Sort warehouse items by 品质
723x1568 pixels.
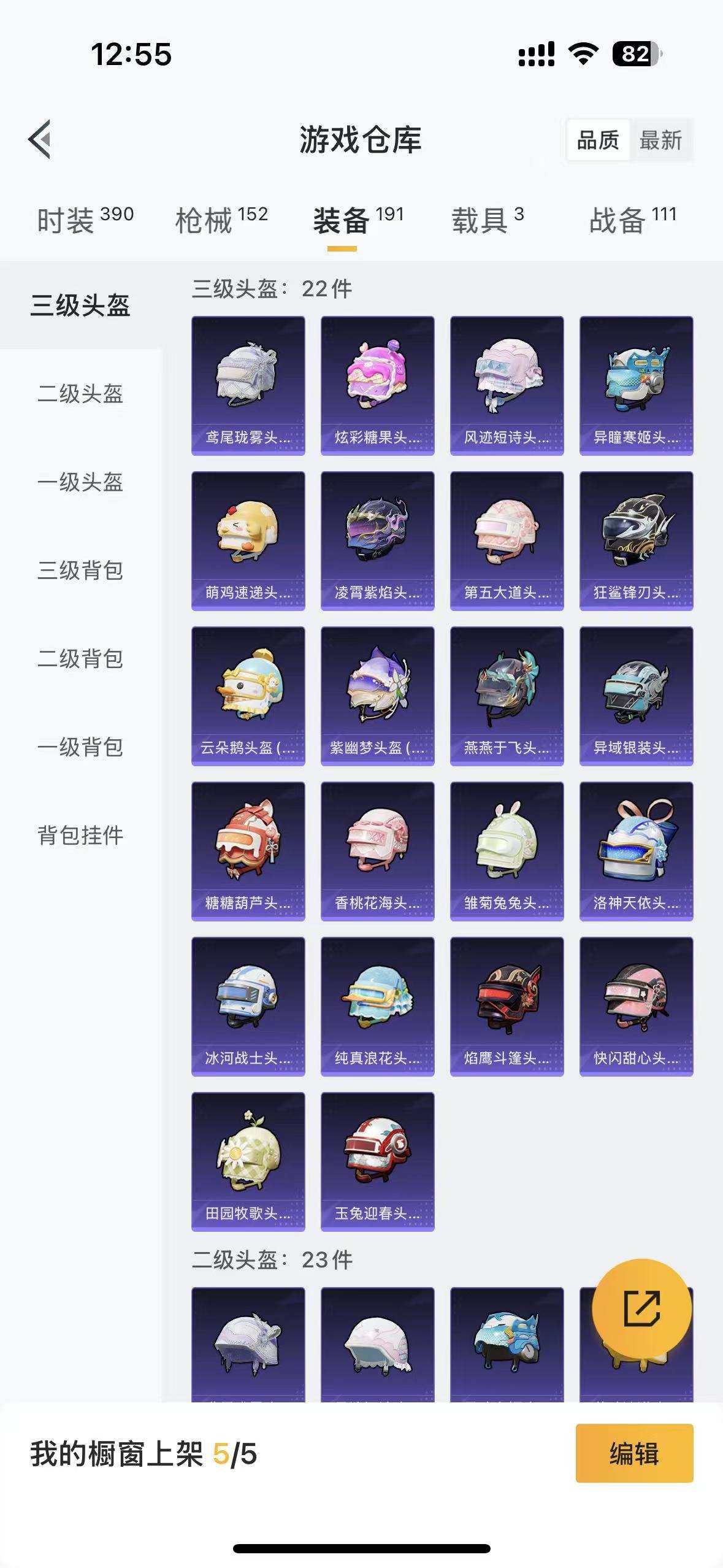(598, 140)
